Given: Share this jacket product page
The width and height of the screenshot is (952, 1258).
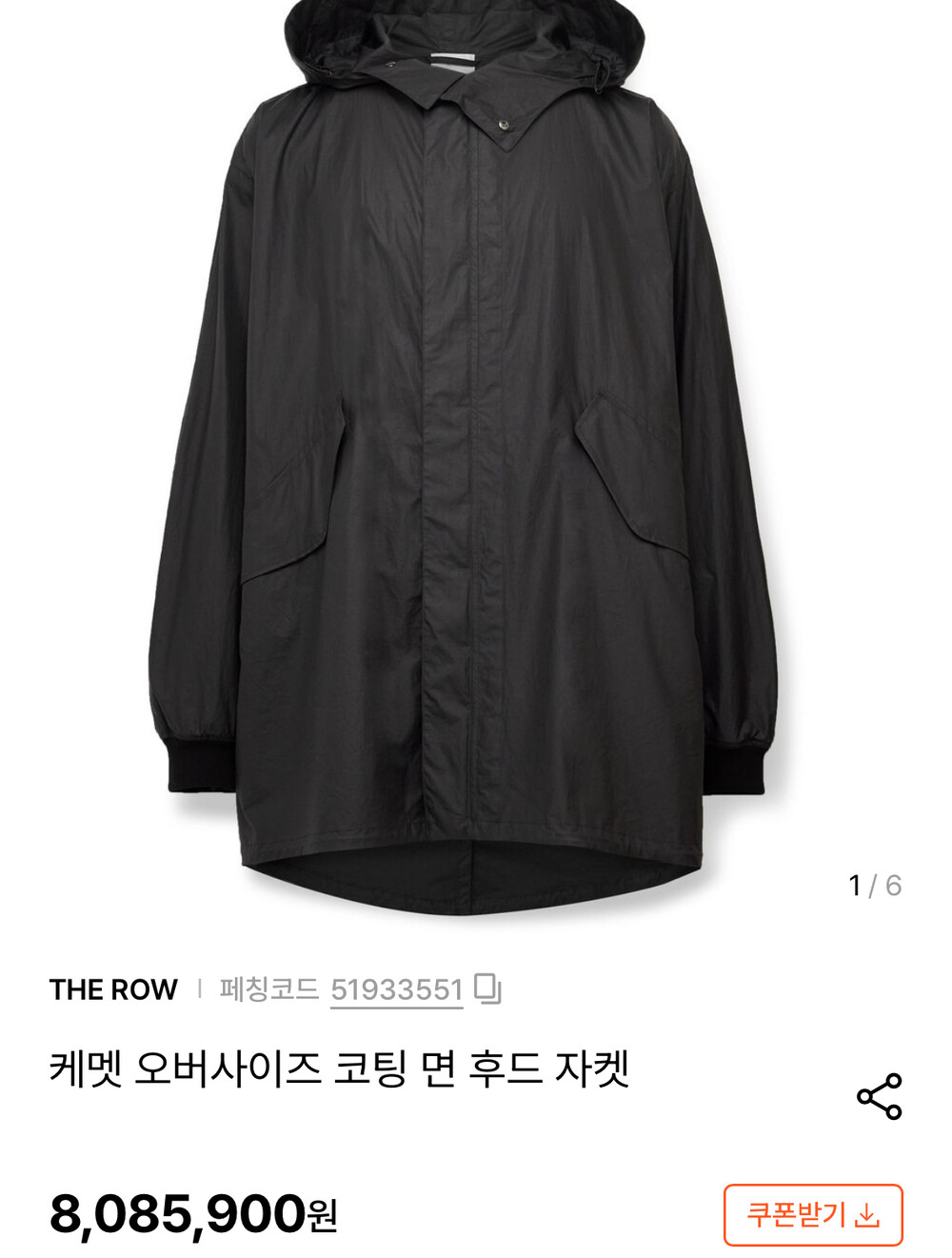Looking at the screenshot, I should [x=879, y=1096].
